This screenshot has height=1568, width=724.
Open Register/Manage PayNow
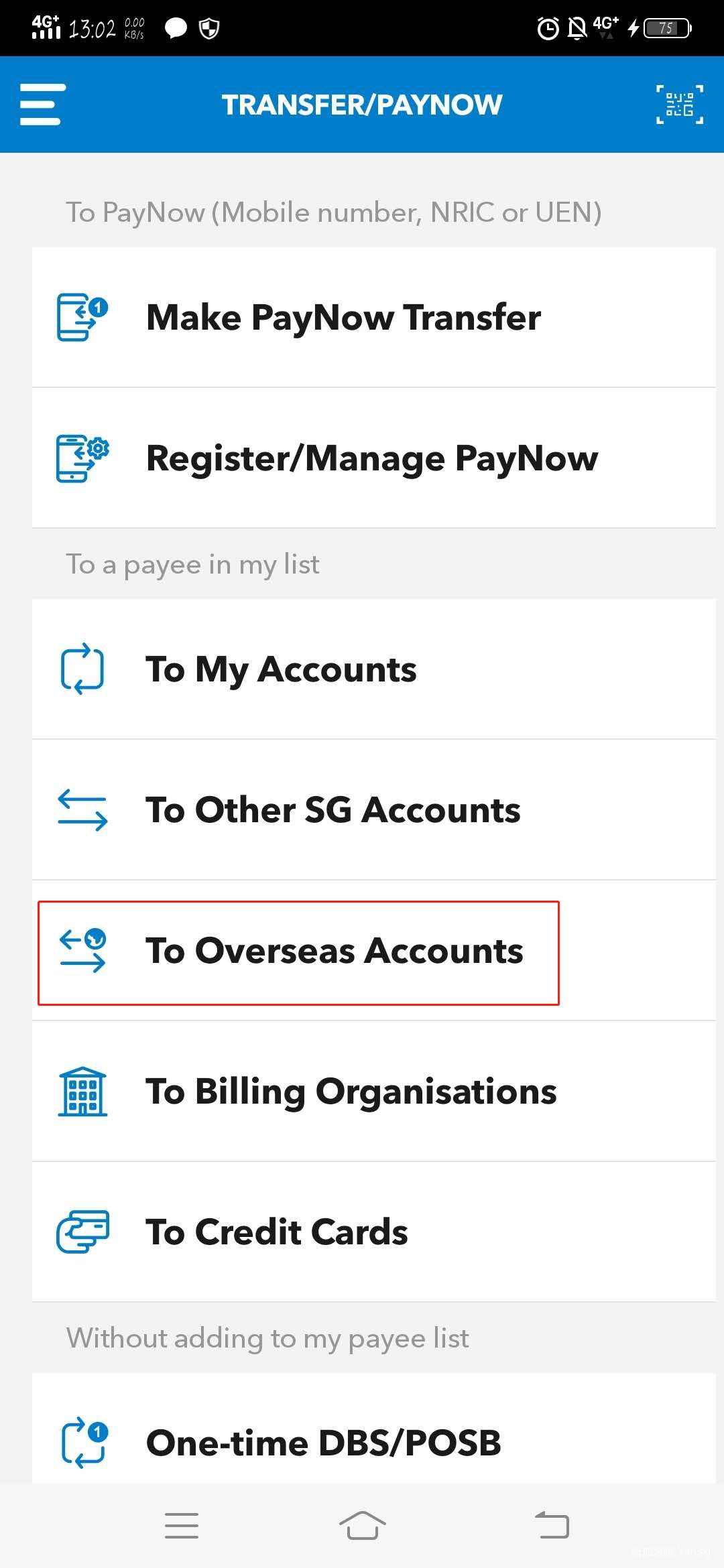coord(373,458)
